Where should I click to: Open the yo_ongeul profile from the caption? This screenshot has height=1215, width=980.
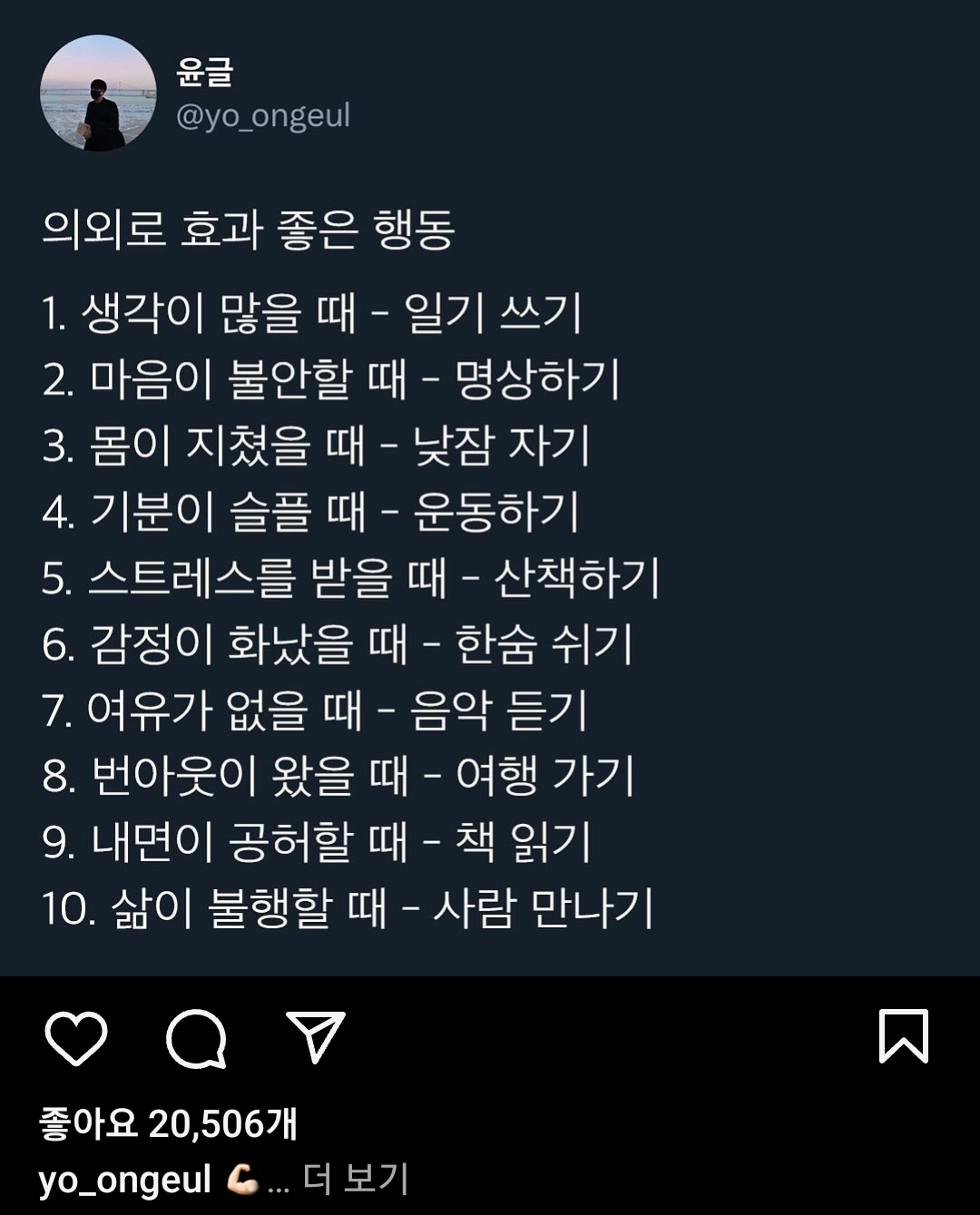(124, 1180)
